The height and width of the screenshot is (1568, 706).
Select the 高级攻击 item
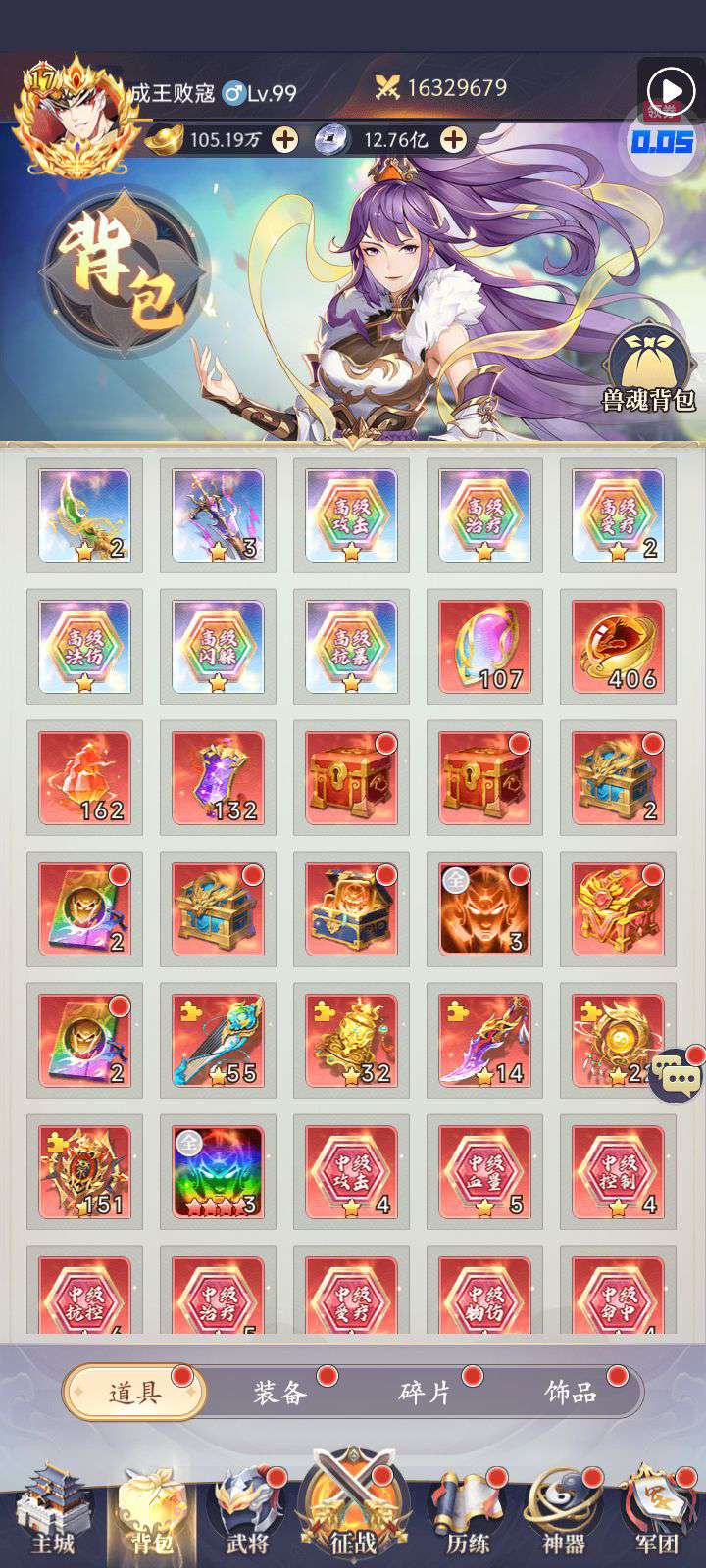351,515
